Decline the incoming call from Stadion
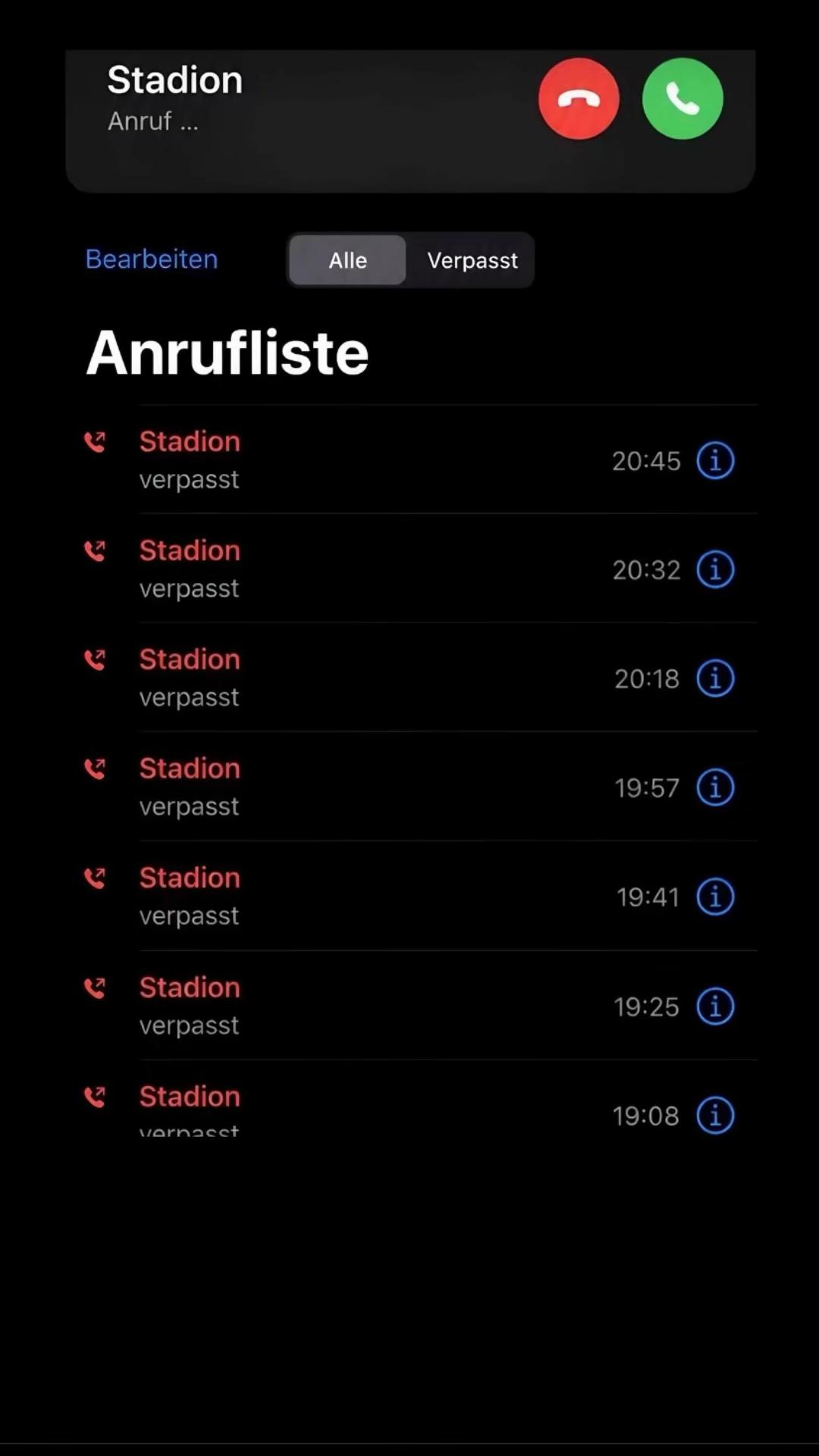The image size is (819, 1456). (x=579, y=99)
